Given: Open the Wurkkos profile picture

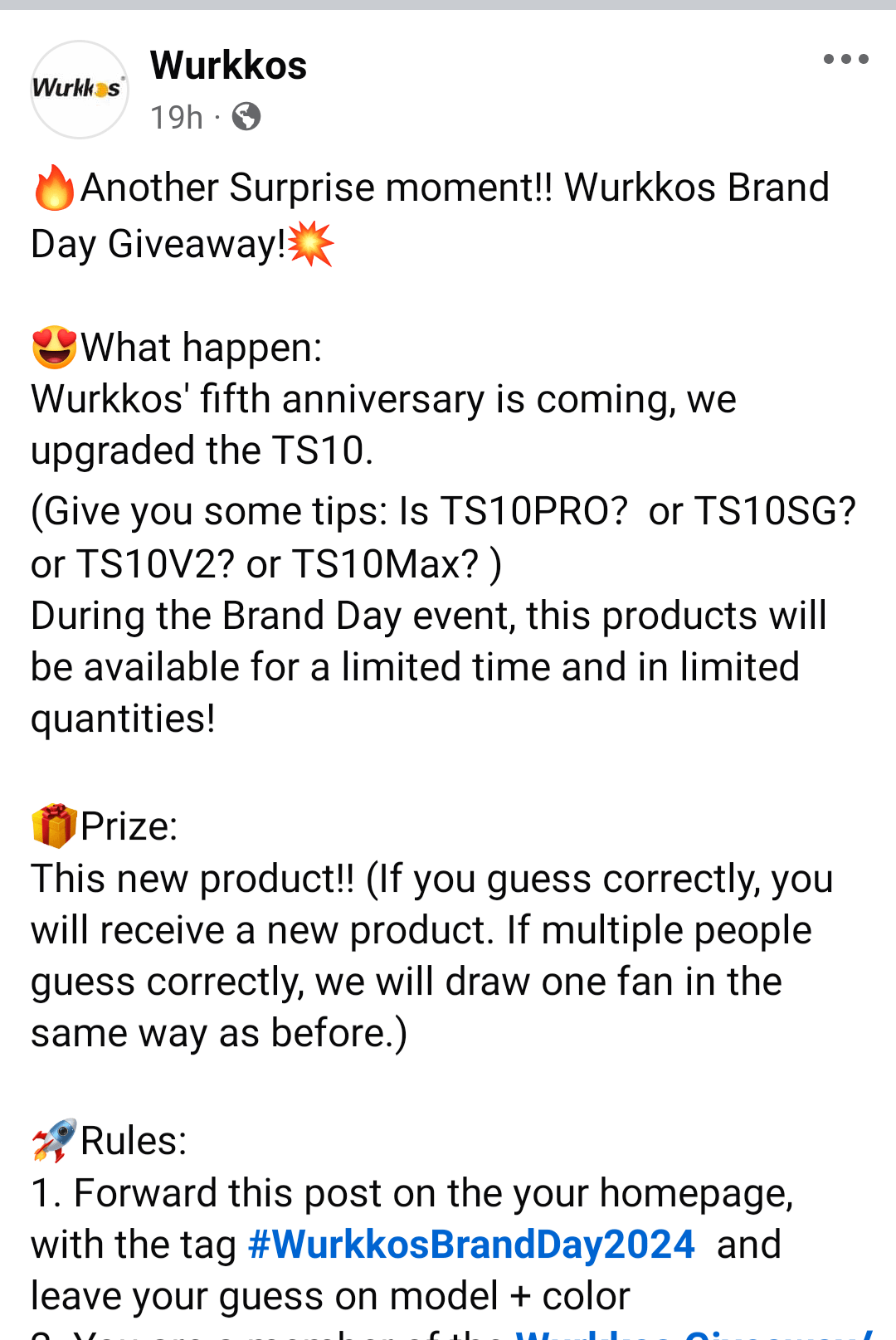Looking at the screenshot, I should (x=80, y=90).
